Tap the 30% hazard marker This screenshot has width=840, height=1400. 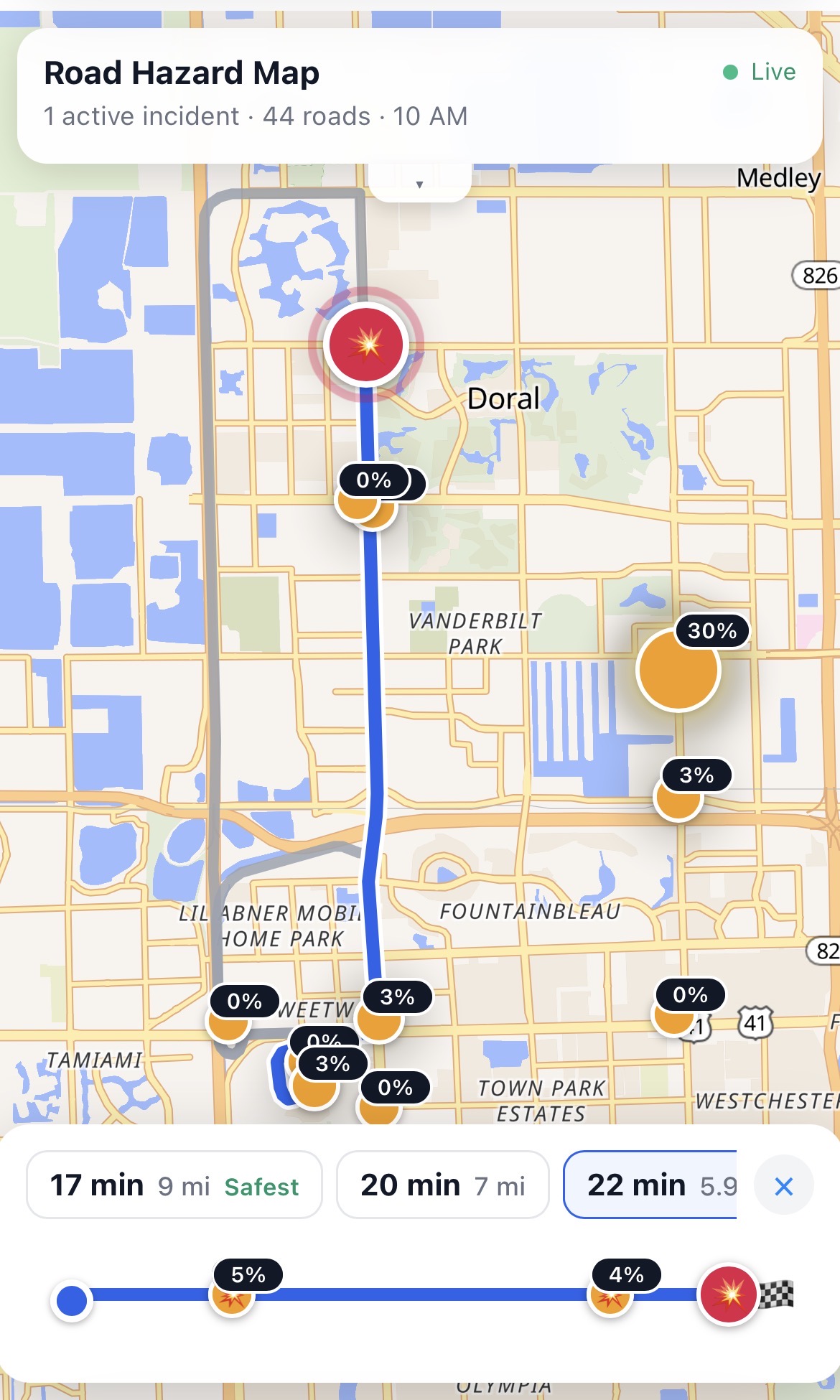[x=678, y=669]
